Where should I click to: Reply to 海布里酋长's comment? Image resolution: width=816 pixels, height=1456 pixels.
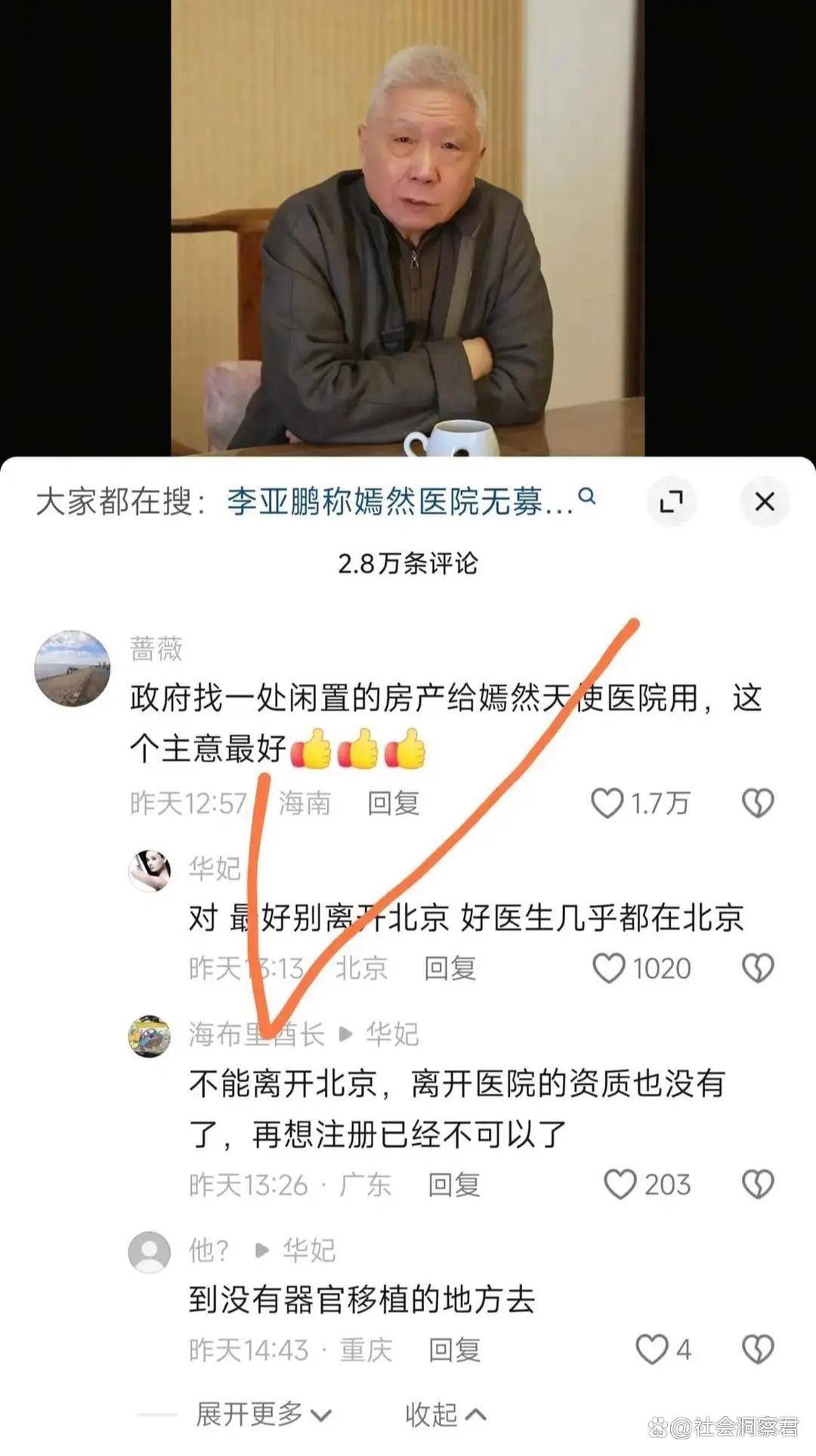[x=453, y=1185]
